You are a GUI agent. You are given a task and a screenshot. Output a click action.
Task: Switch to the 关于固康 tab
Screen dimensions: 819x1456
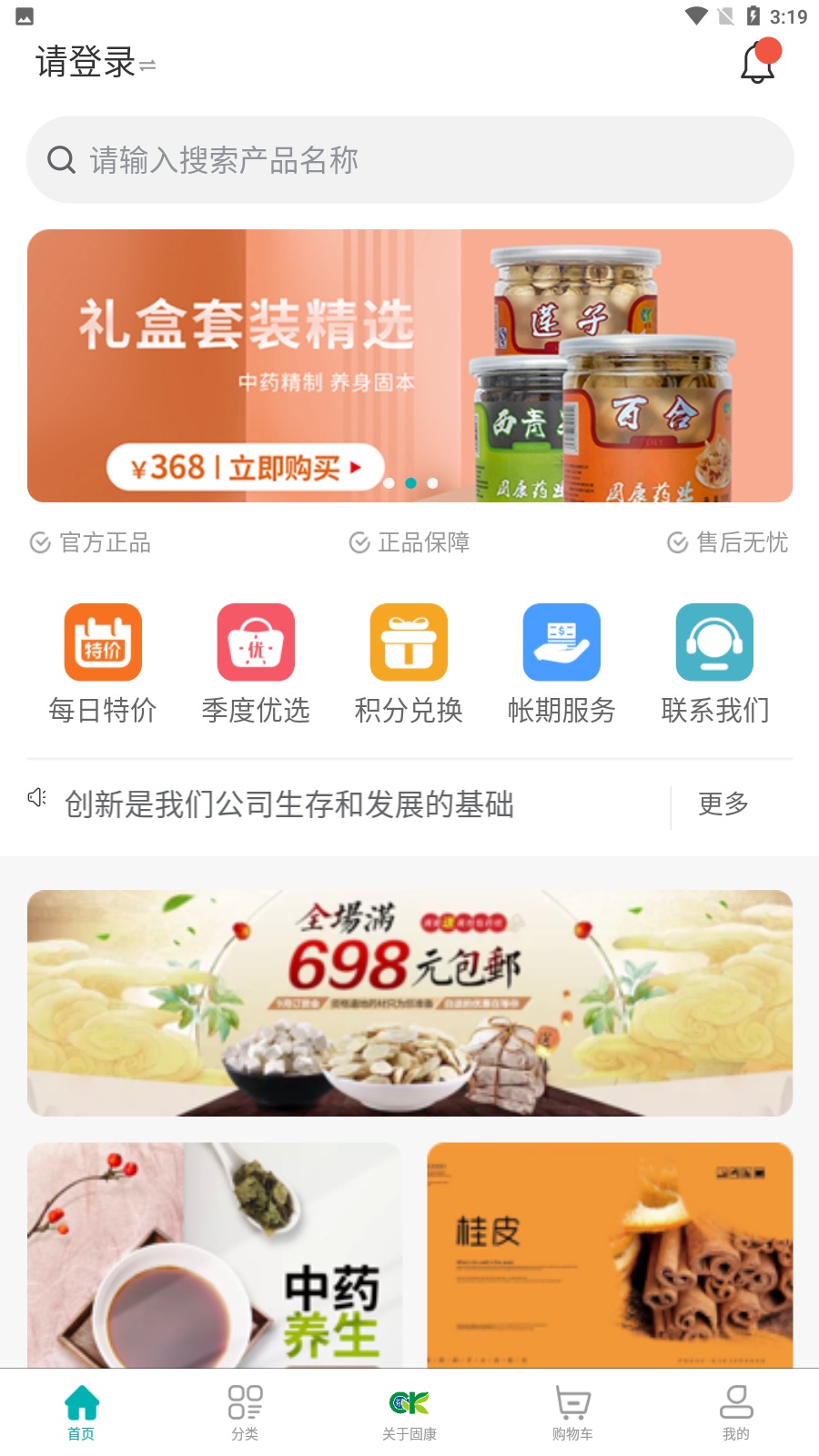(x=409, y=1412)
